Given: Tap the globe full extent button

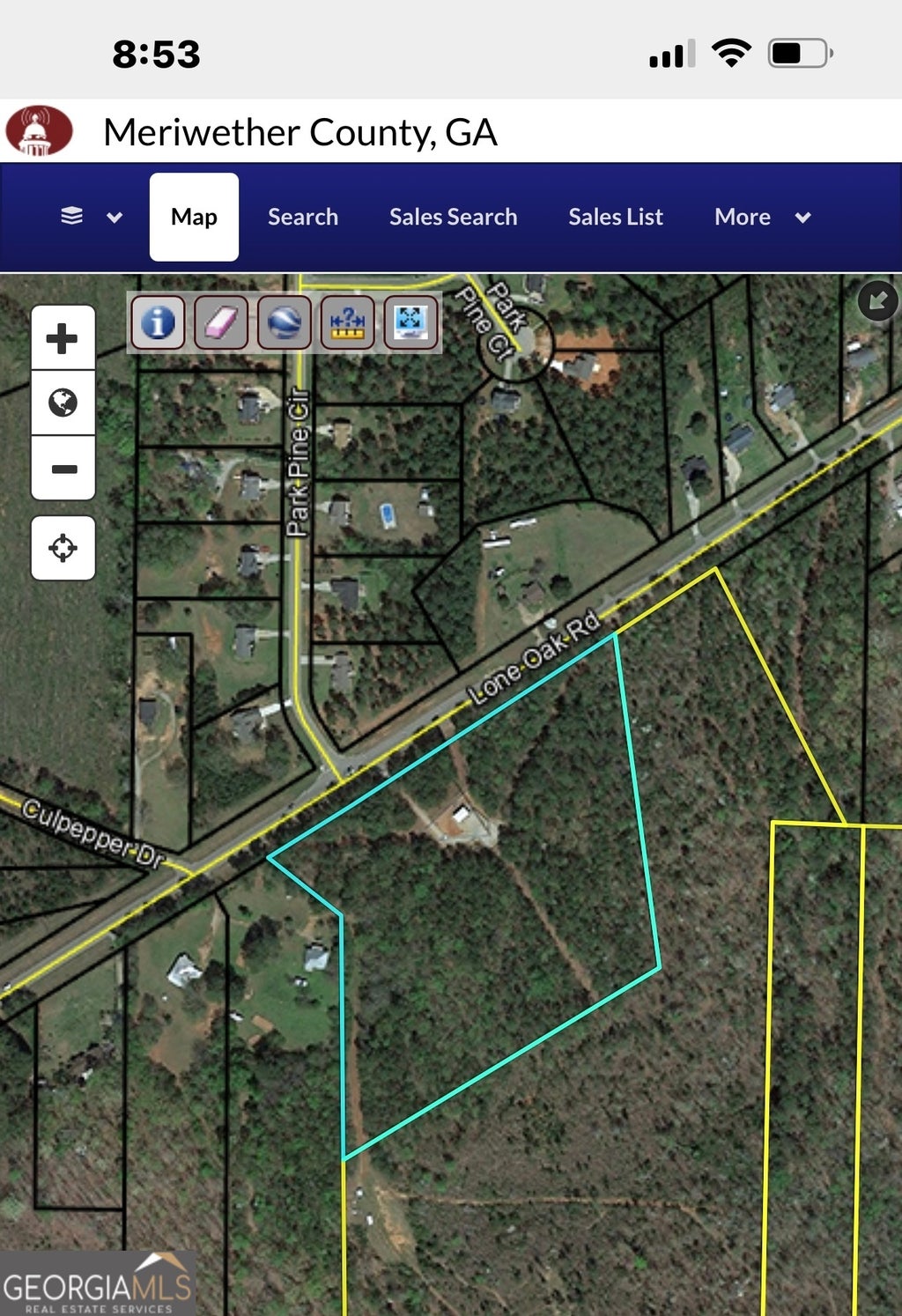Looking at the screenshot, I should [x=63, y=403].
